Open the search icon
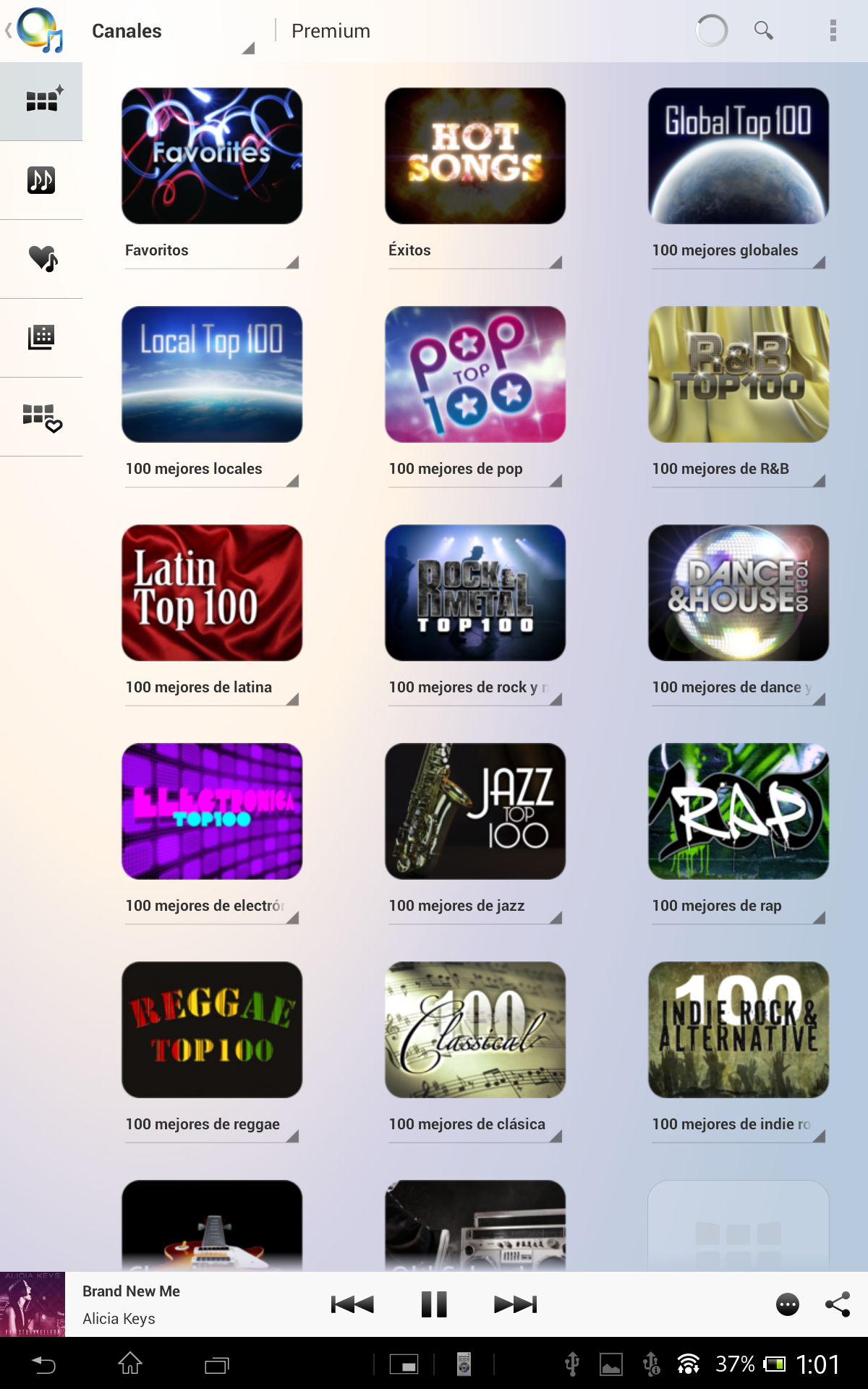This screenshot has width=868, height=1389. [763, 30]
